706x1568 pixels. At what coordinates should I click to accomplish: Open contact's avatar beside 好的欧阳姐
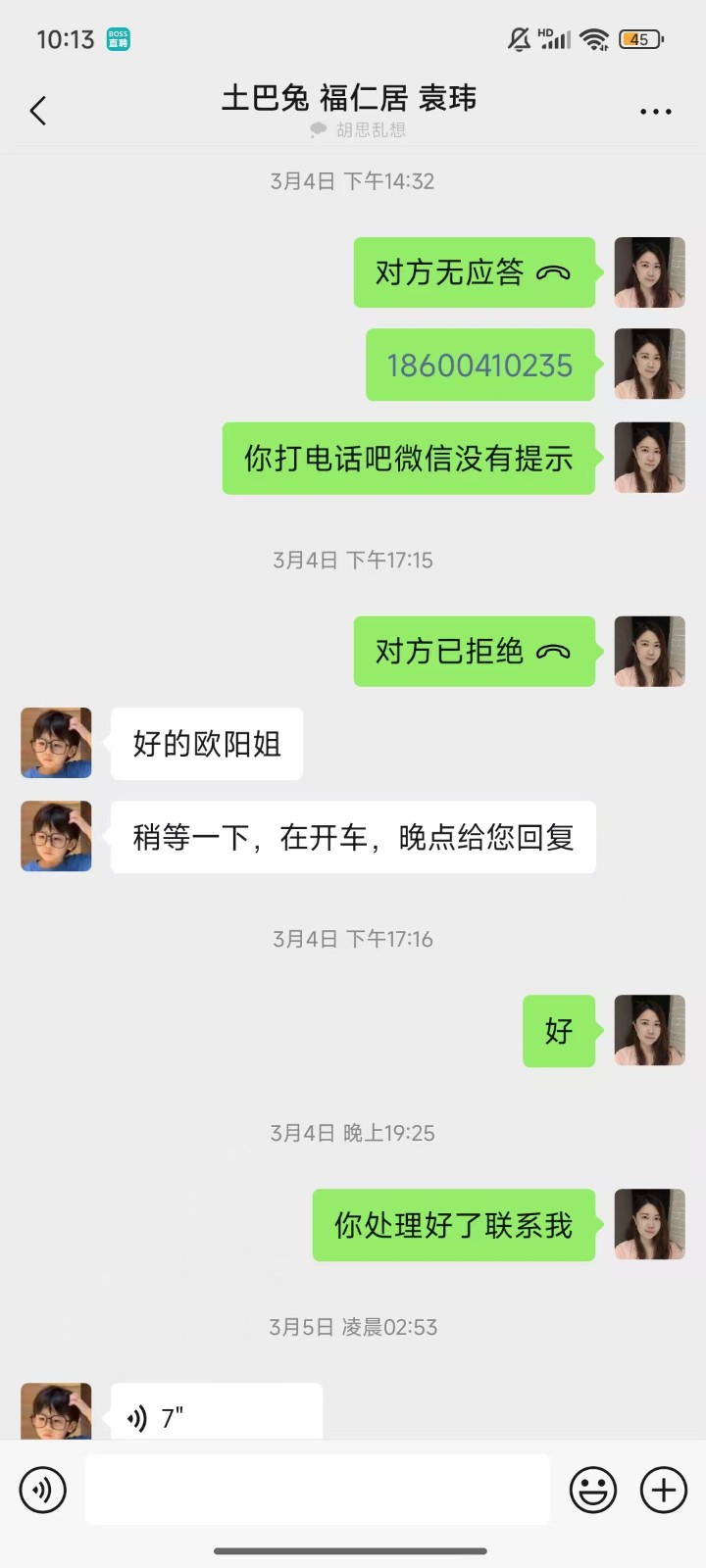pos(57,744)
